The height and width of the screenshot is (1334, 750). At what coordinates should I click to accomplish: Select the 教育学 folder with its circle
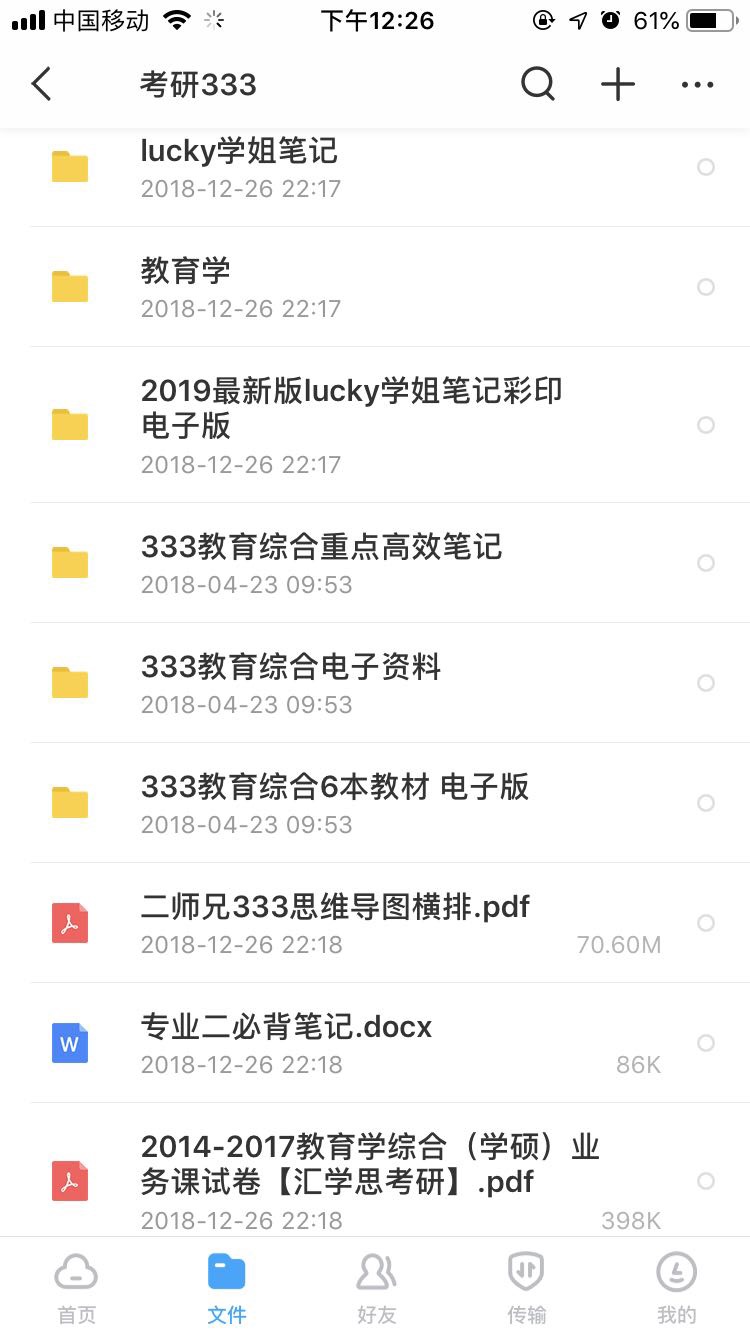click(x=706, y=287)
